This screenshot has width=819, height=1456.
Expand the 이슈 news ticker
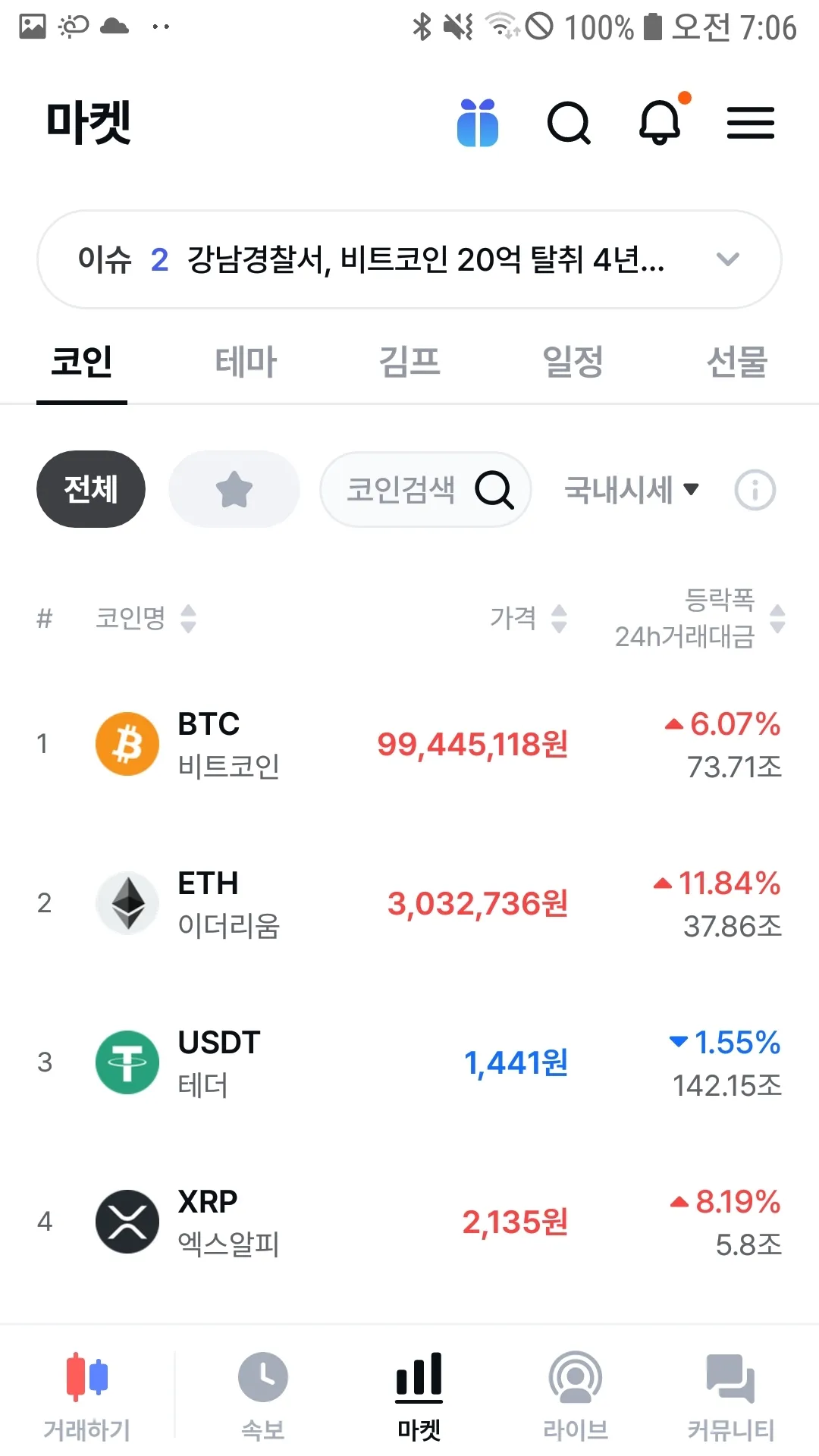point(727,259)
